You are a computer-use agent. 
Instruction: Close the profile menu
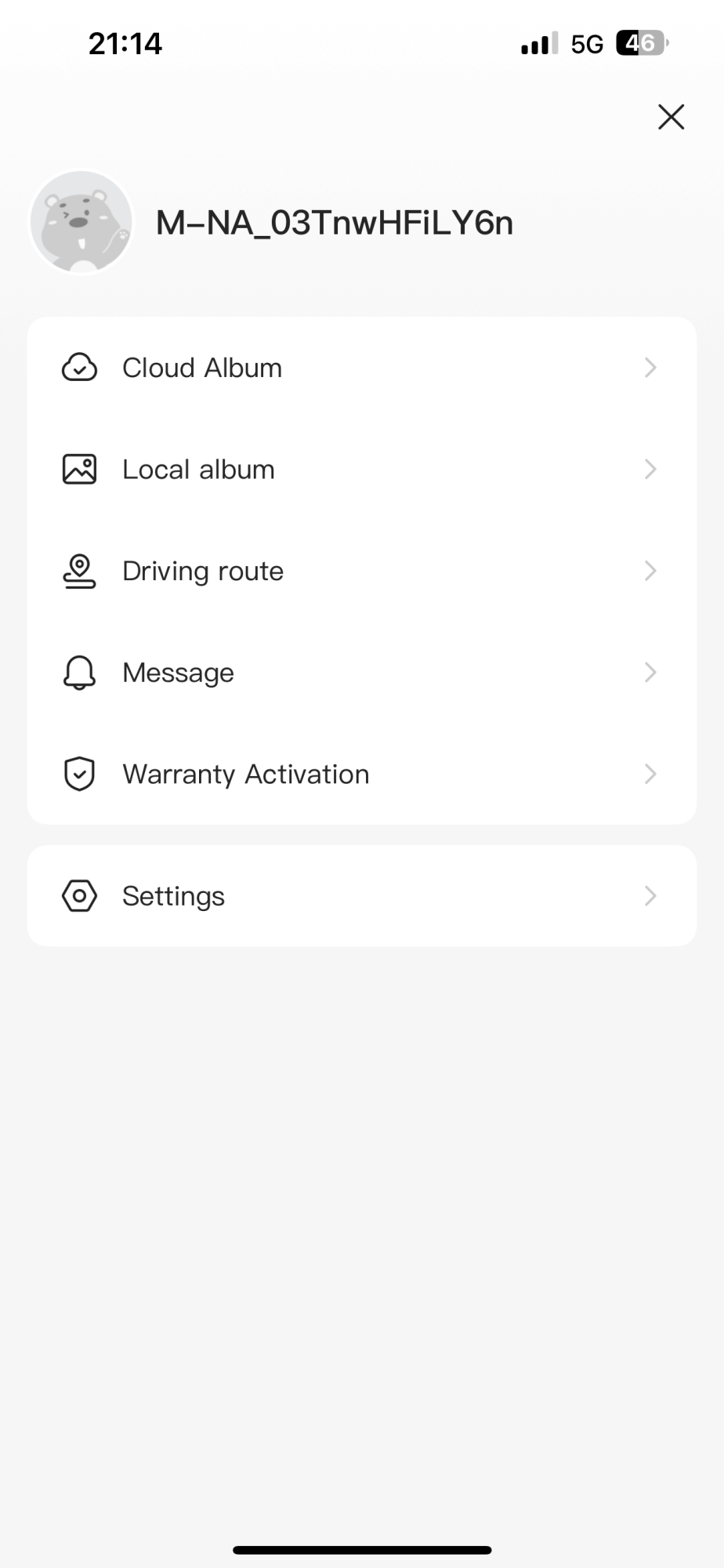(671, 117)
